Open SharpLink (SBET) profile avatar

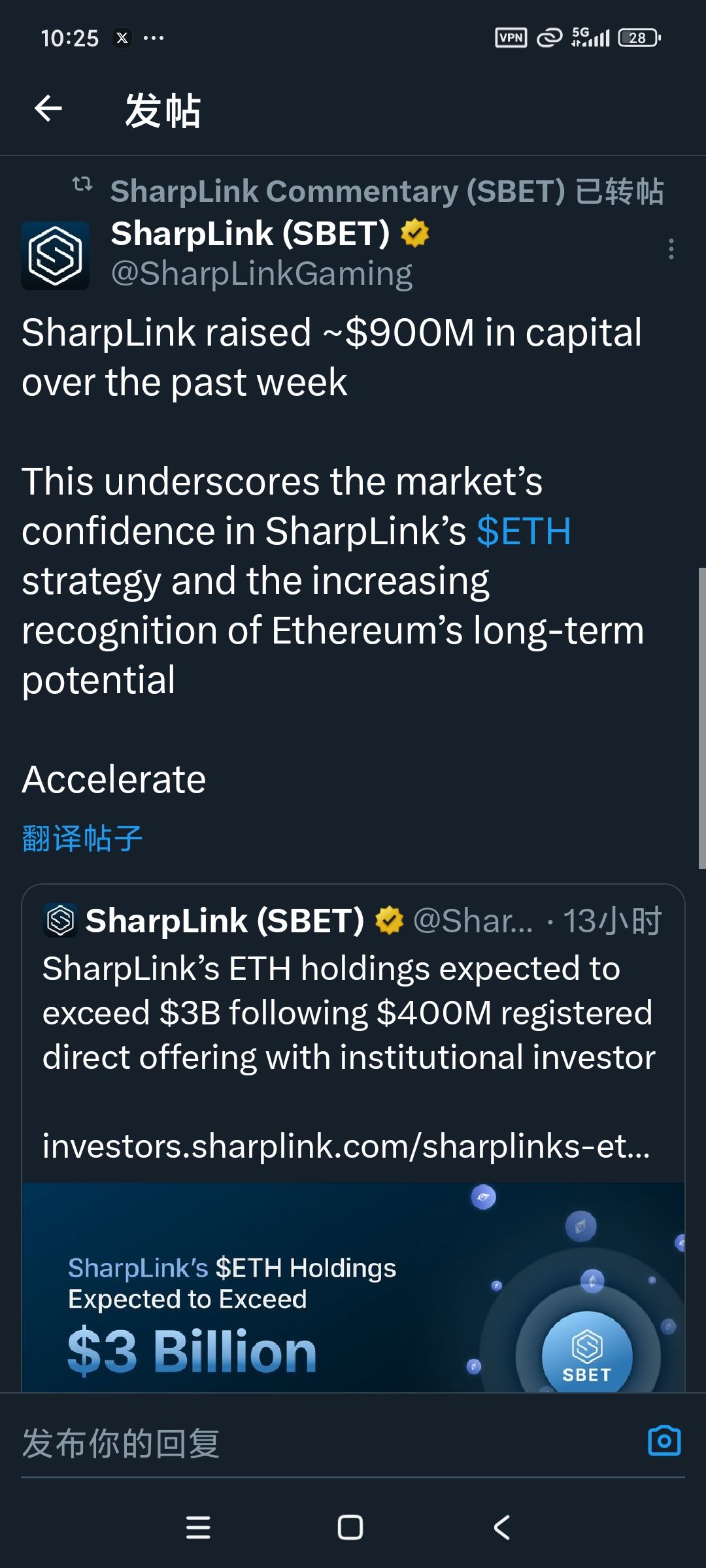tap(56, 255)
